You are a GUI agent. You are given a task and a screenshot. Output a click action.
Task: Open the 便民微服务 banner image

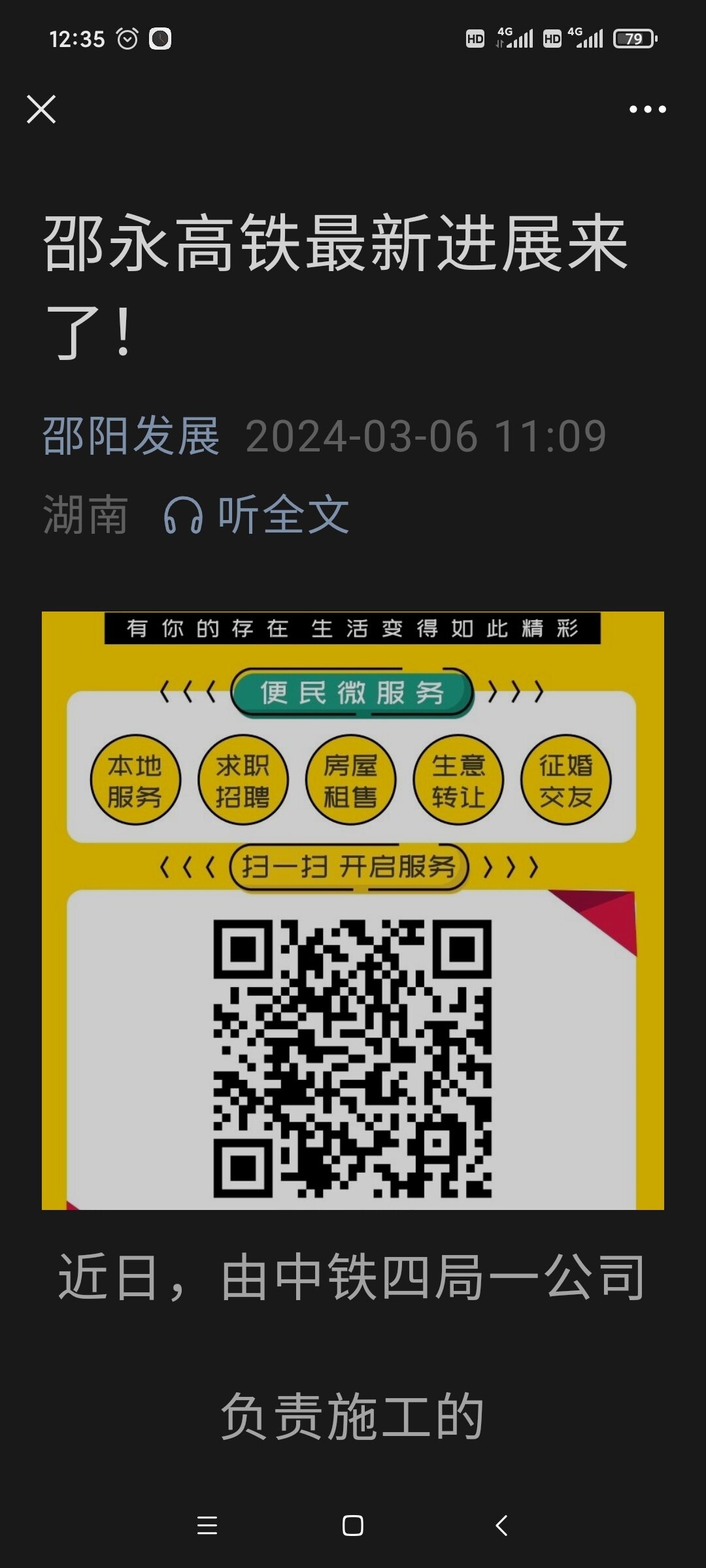(353, 910)
